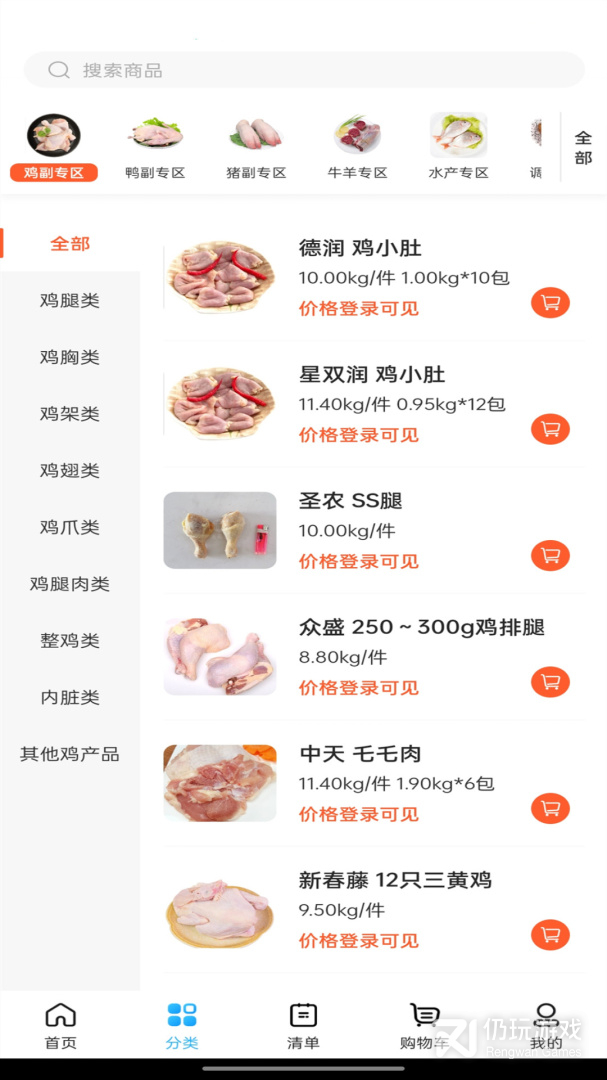This screenshot has width=607, height=1080.
Task: Select the 牛羊专区 category
Action: pyautogui.click(x=357, y=147)
